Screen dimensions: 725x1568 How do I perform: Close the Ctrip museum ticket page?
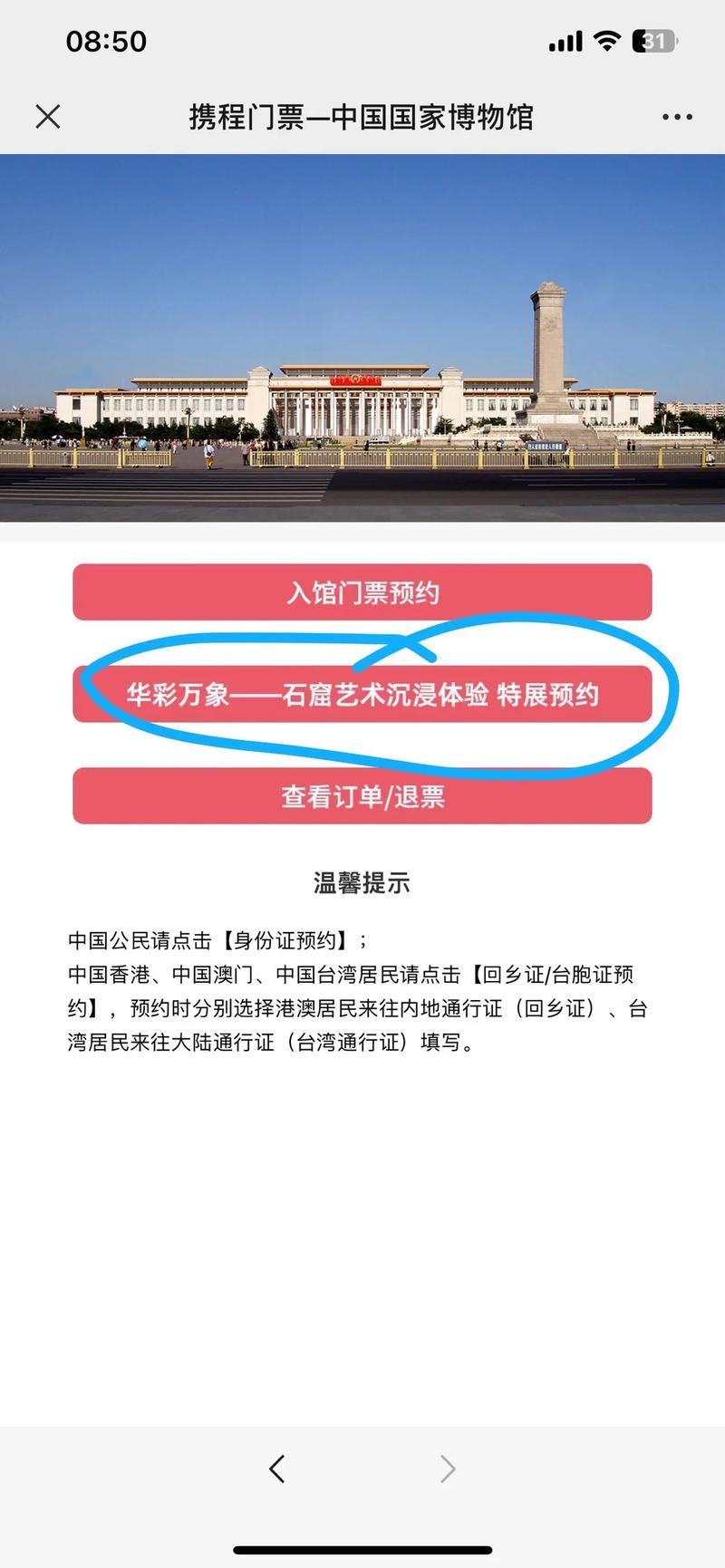(47, 117)
